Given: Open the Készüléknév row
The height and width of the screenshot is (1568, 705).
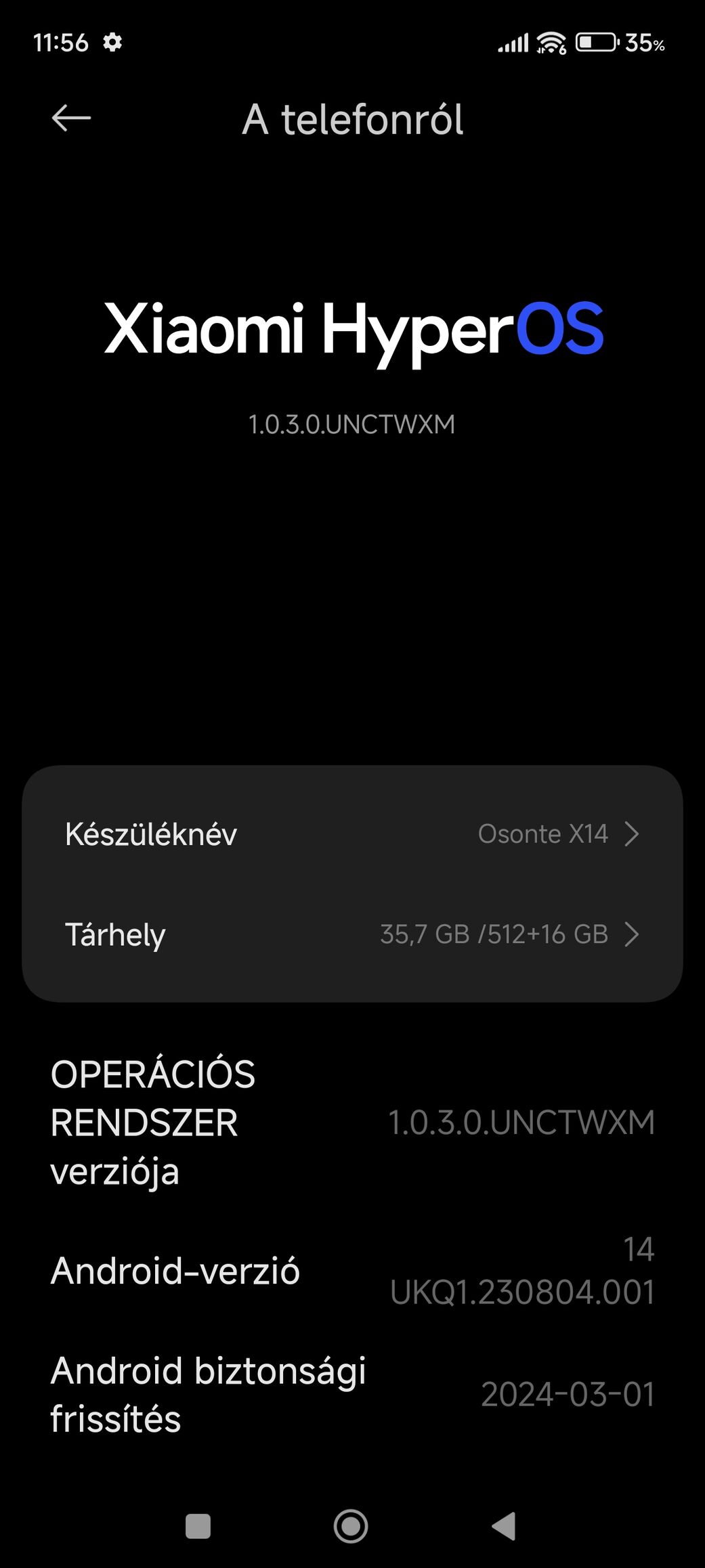Looking at the screenshot, I should pyautogui.click(x=352, y=833).
